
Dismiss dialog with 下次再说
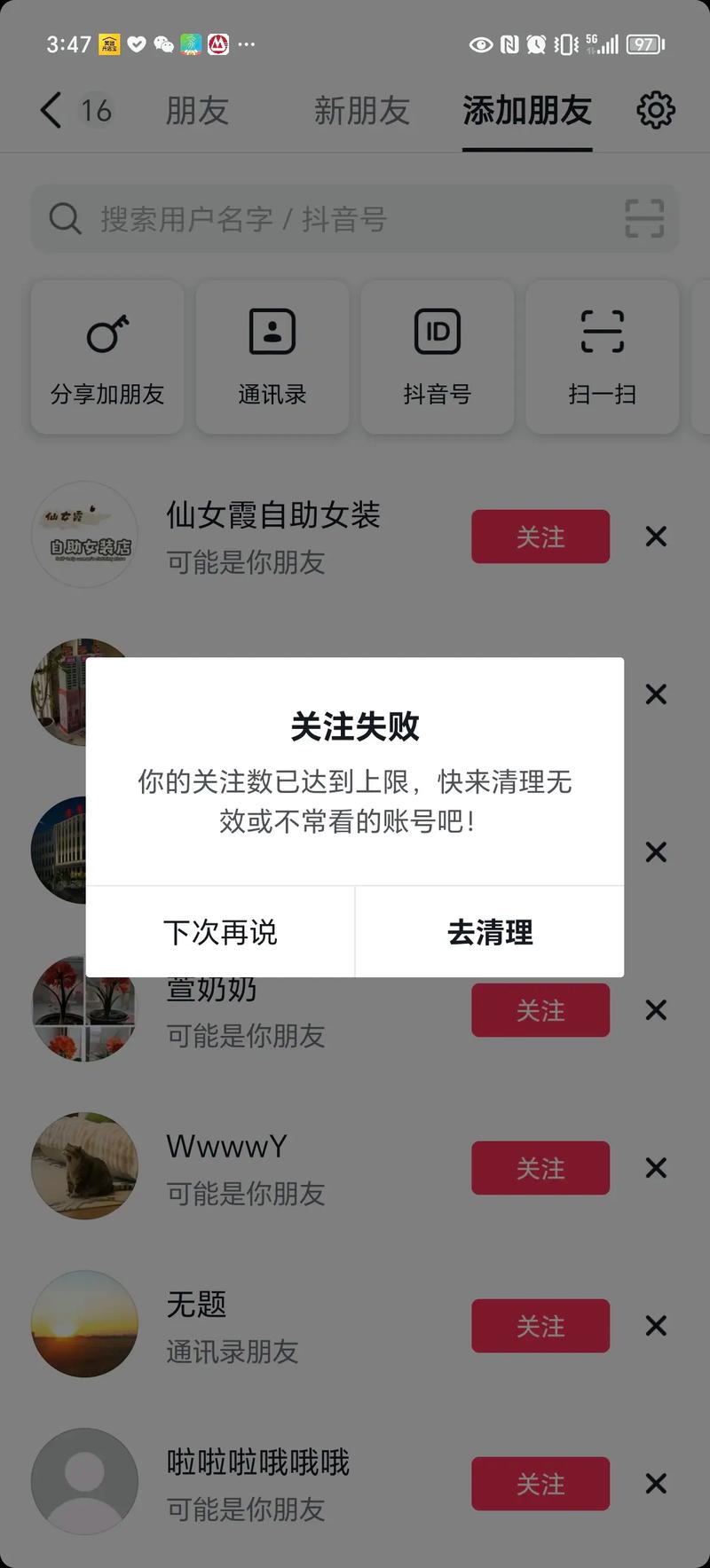pos(221,932)
